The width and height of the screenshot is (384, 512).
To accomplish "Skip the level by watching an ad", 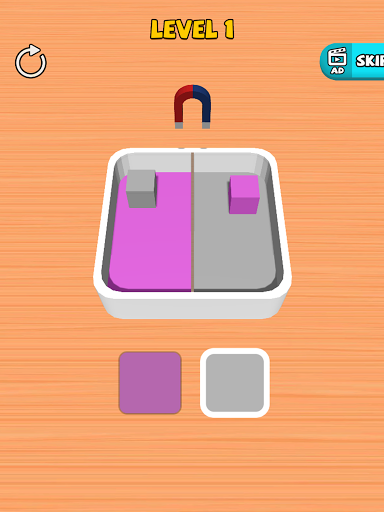I will point(352,61).
